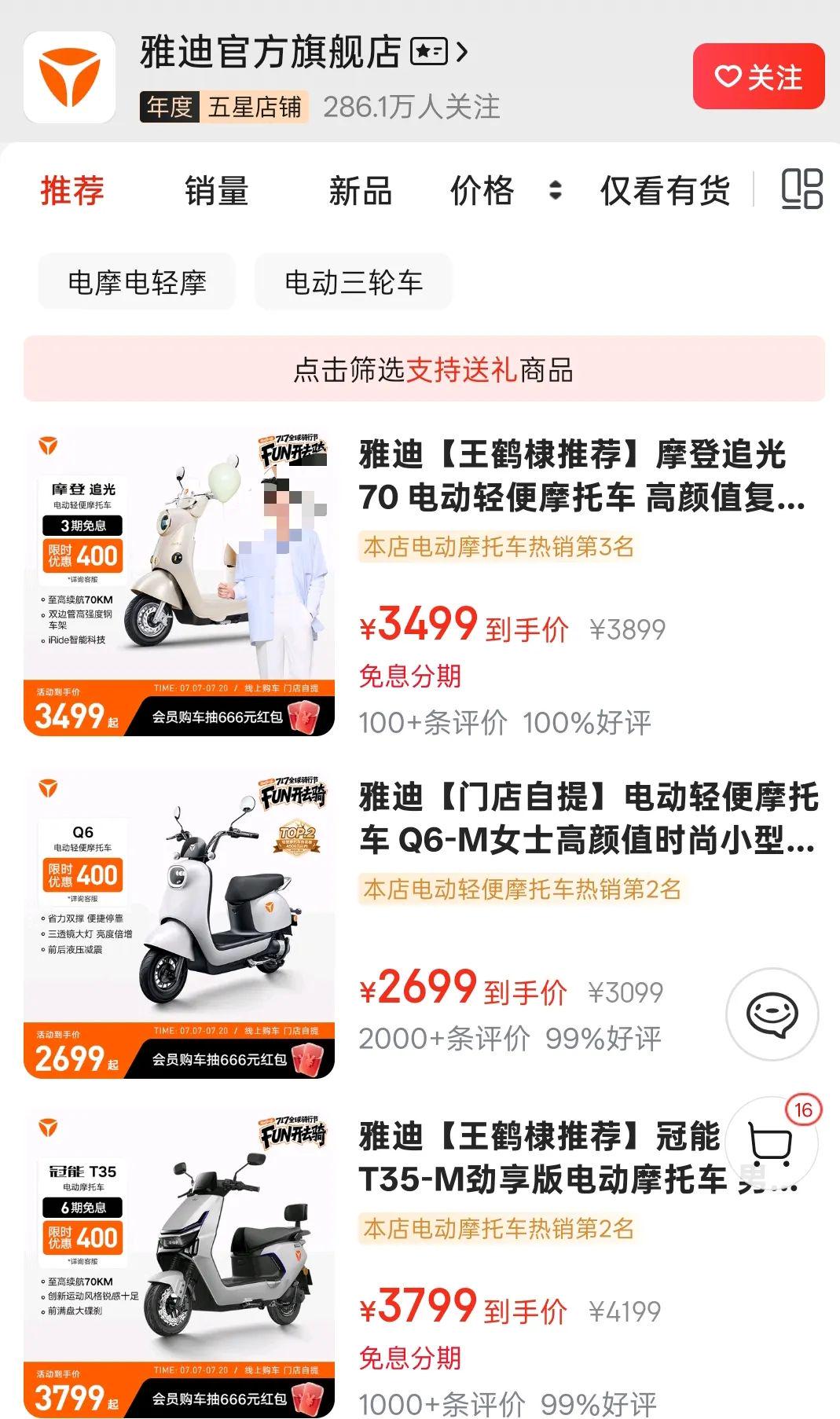Select the 电动三轮车 category chip
The width and height of the screenshot is (840, 1419).
353,282
